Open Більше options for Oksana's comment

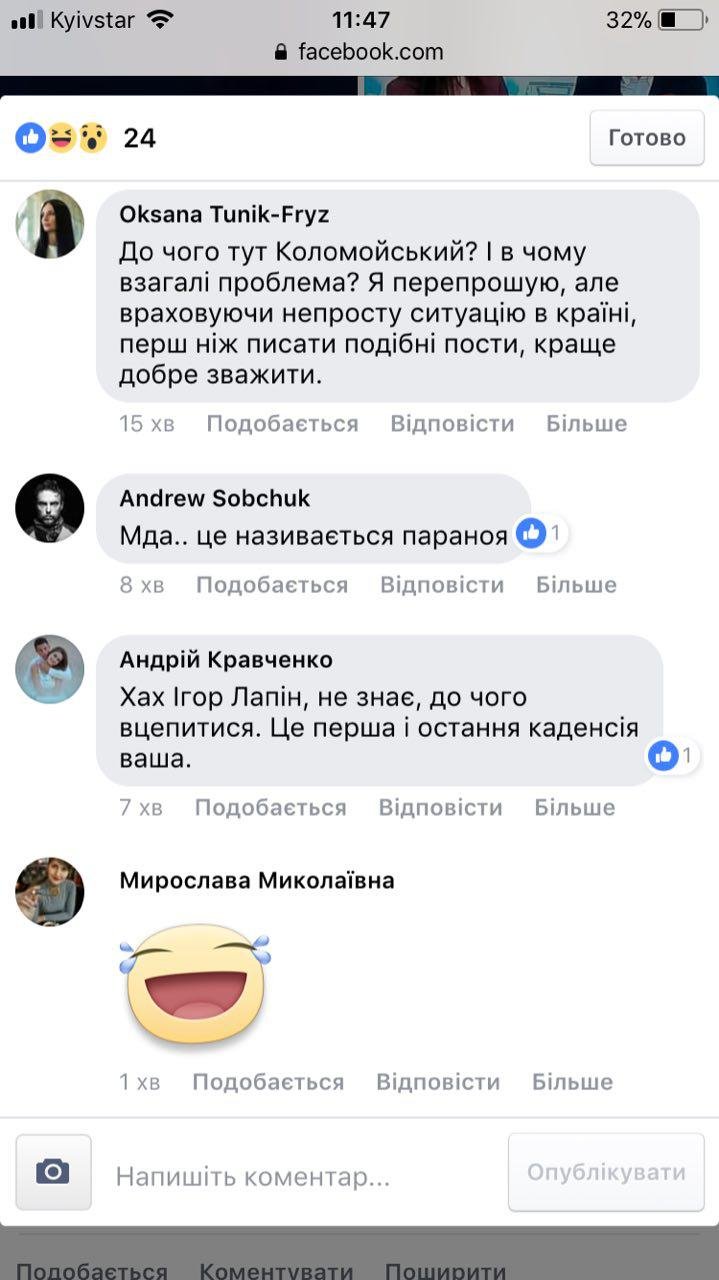click(x=586, y=423)
